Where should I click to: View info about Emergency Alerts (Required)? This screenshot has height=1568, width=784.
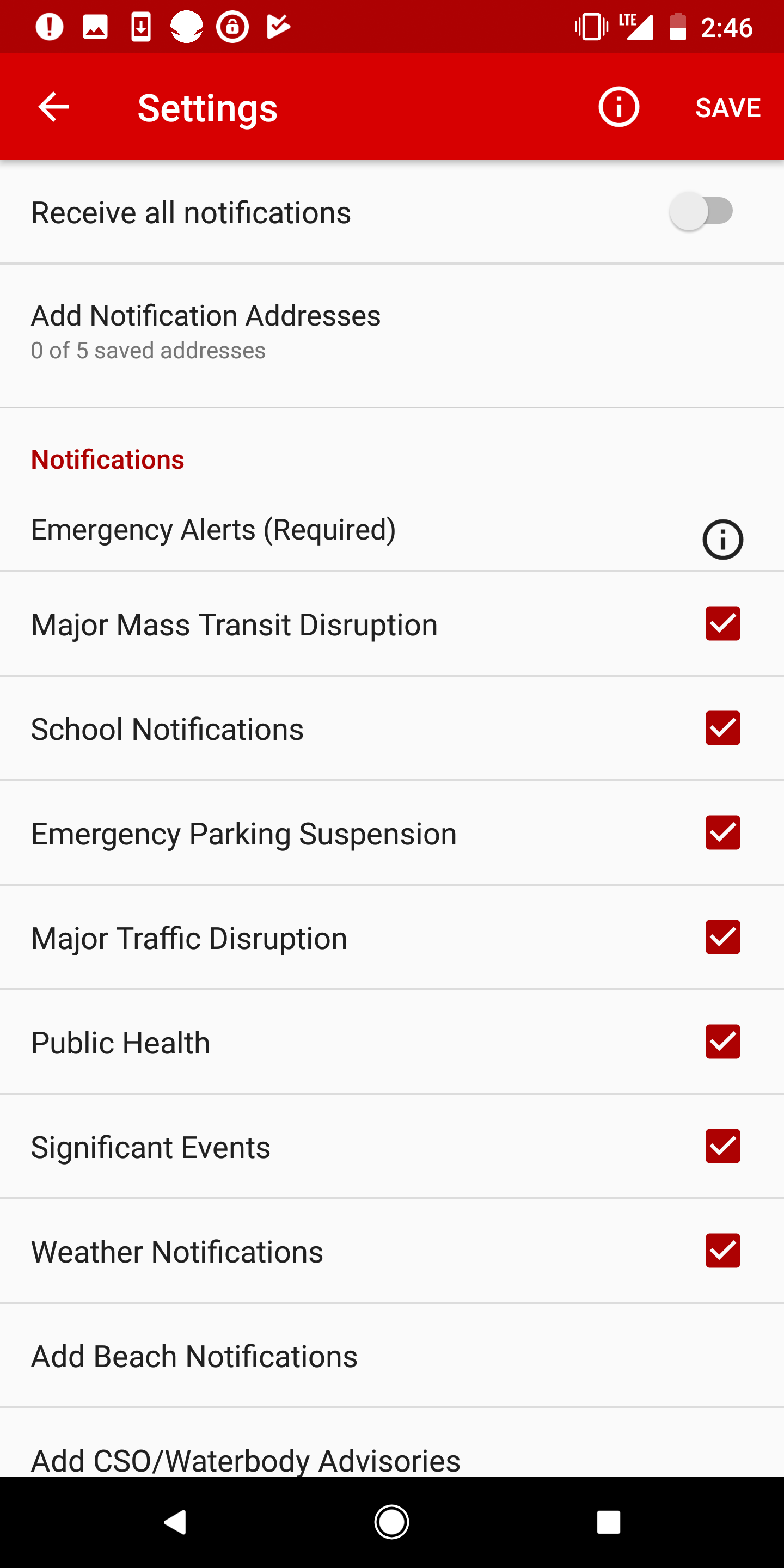(722, 540)
